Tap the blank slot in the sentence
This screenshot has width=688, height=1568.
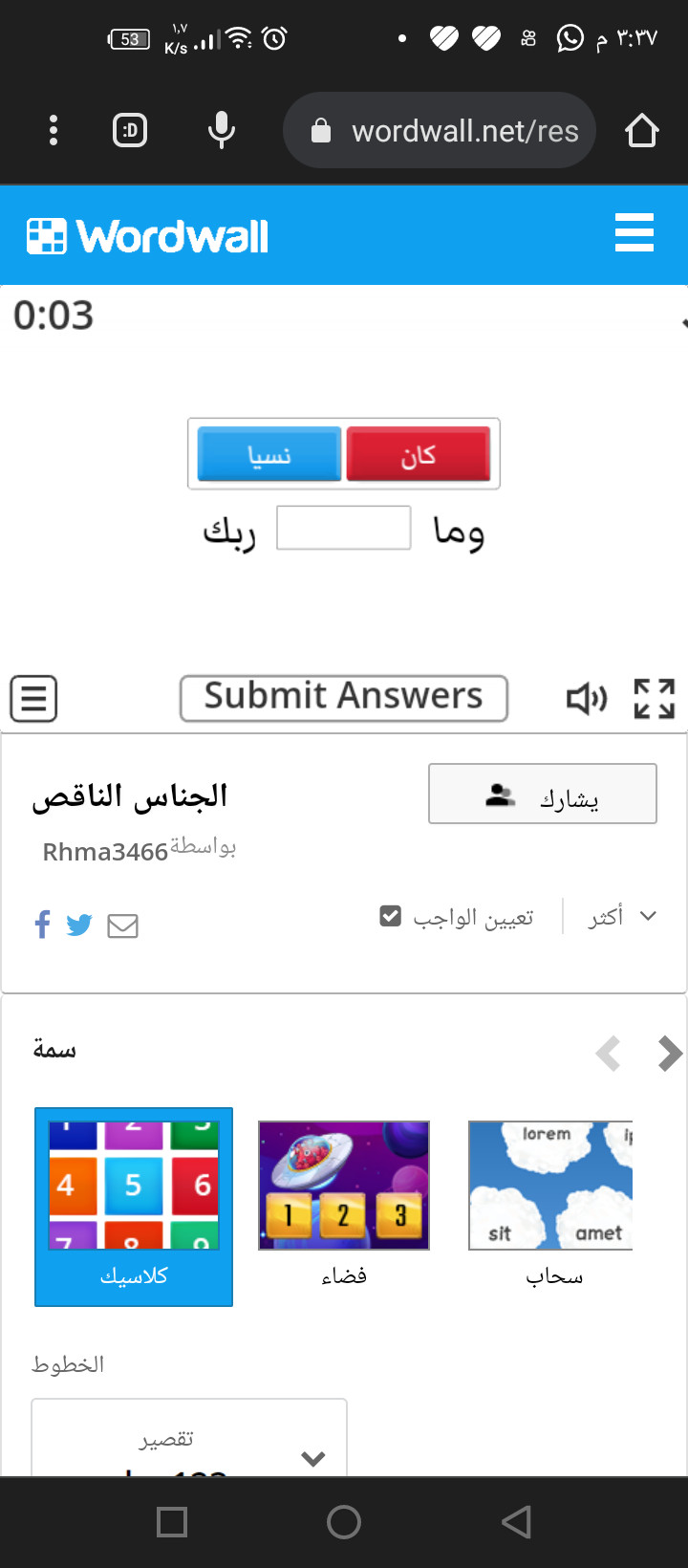pyautogui.click(x=344, y=528)
